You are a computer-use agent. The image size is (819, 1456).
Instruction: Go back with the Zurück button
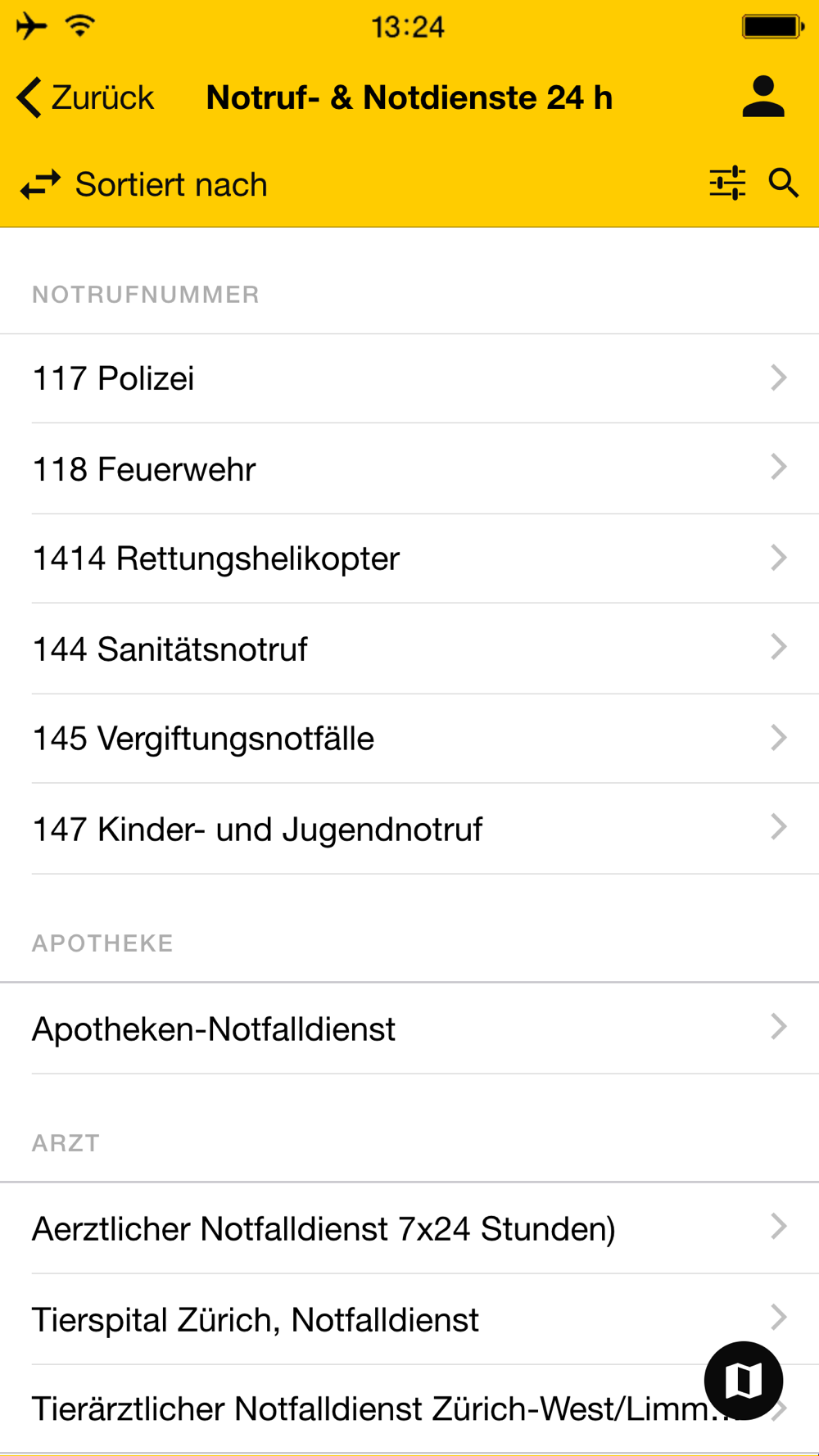click(x=86, y=97)
